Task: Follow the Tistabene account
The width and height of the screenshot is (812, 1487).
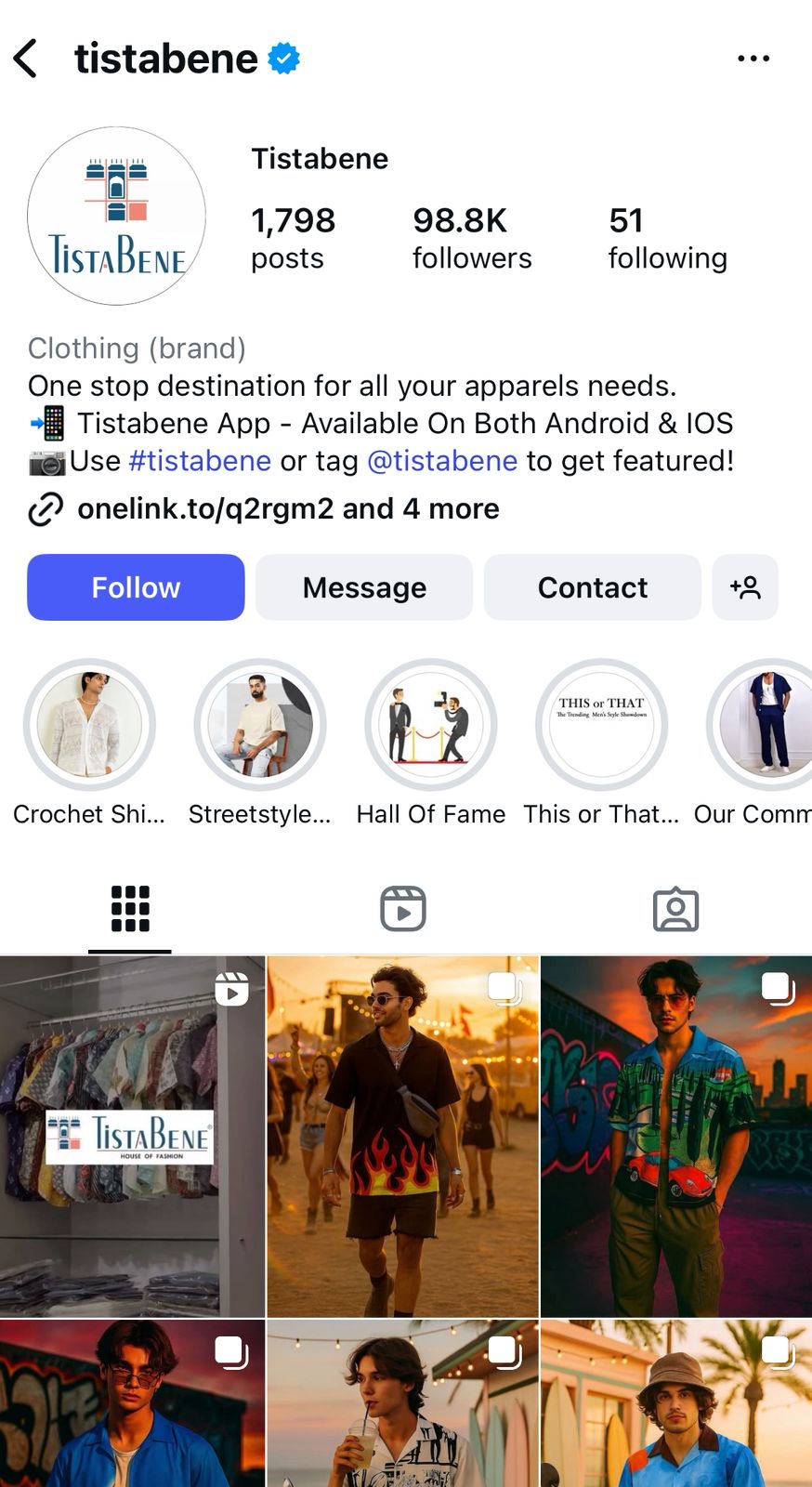Action: tap(136, 587)
